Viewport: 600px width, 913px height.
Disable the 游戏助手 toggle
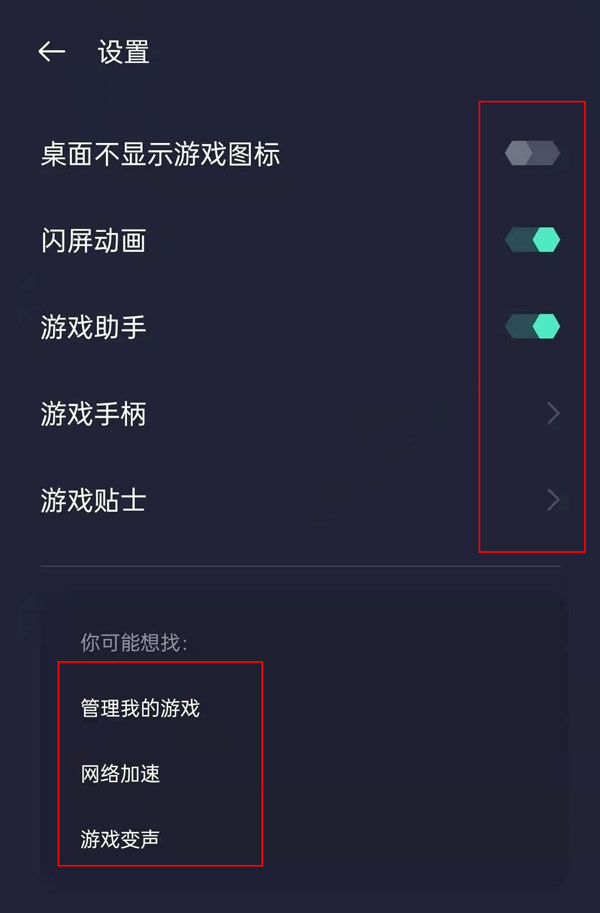tap(532, 326)
